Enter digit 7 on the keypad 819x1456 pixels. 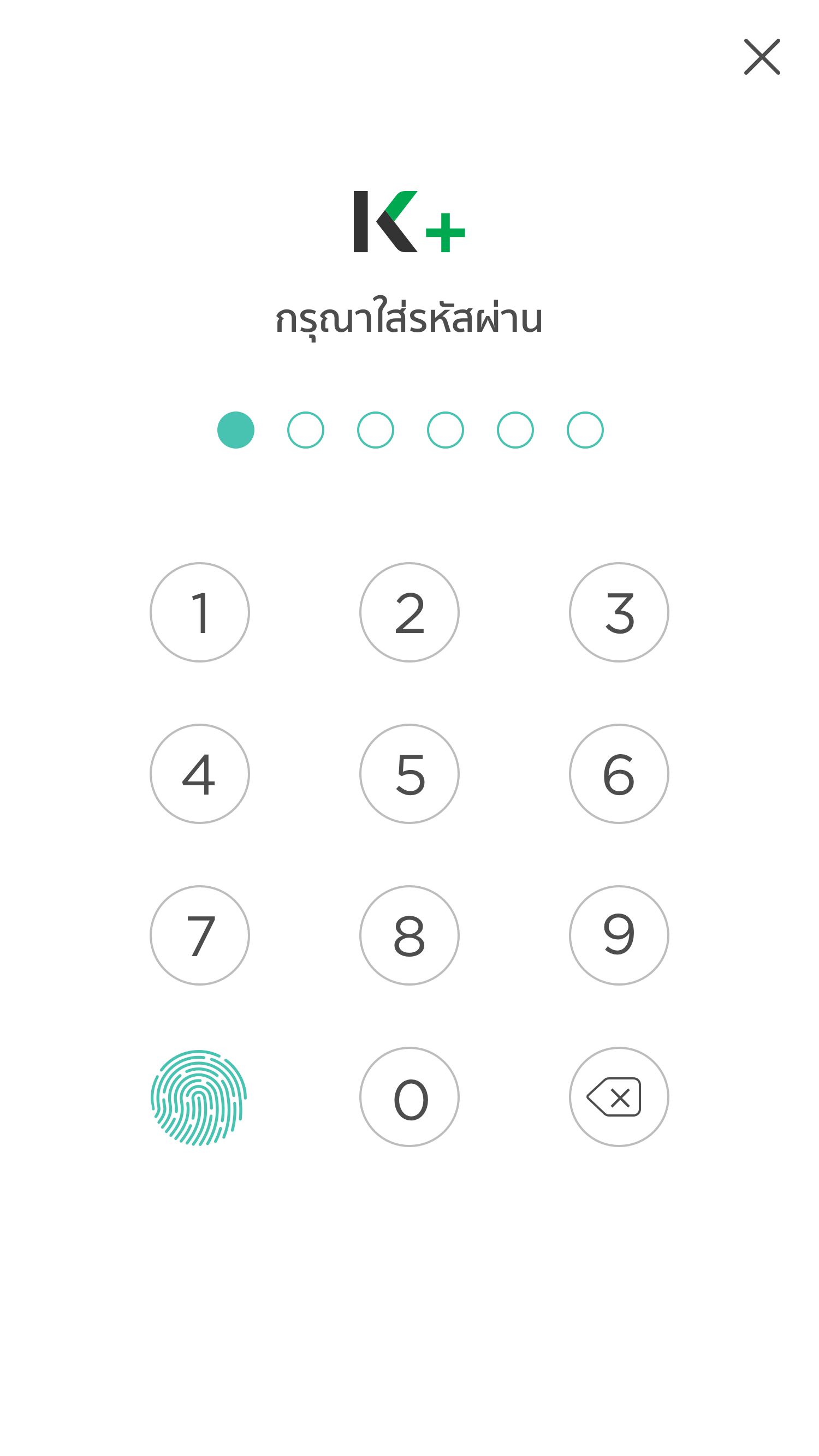200,935
